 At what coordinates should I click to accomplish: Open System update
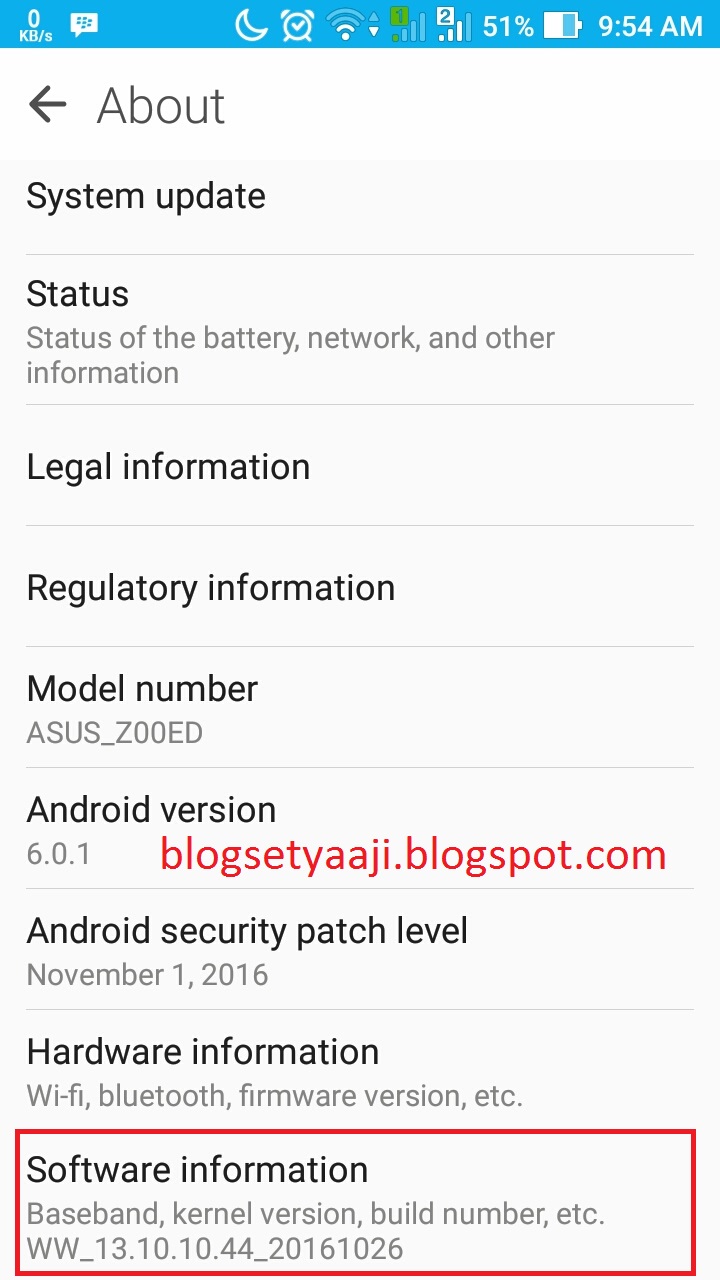pyautogui.click(x=146, y=196)
